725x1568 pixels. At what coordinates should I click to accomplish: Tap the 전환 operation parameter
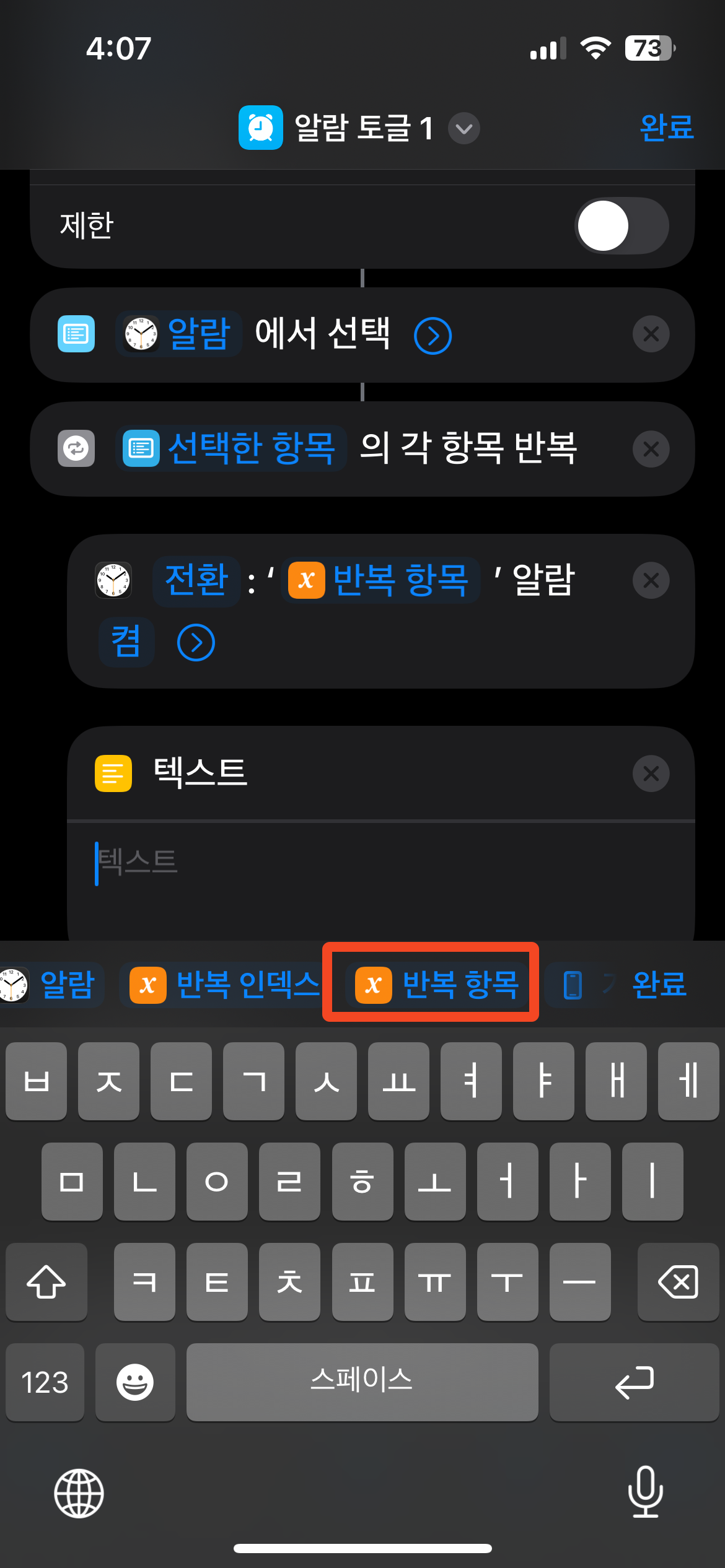pyautogui.click(x=196, y=580)
